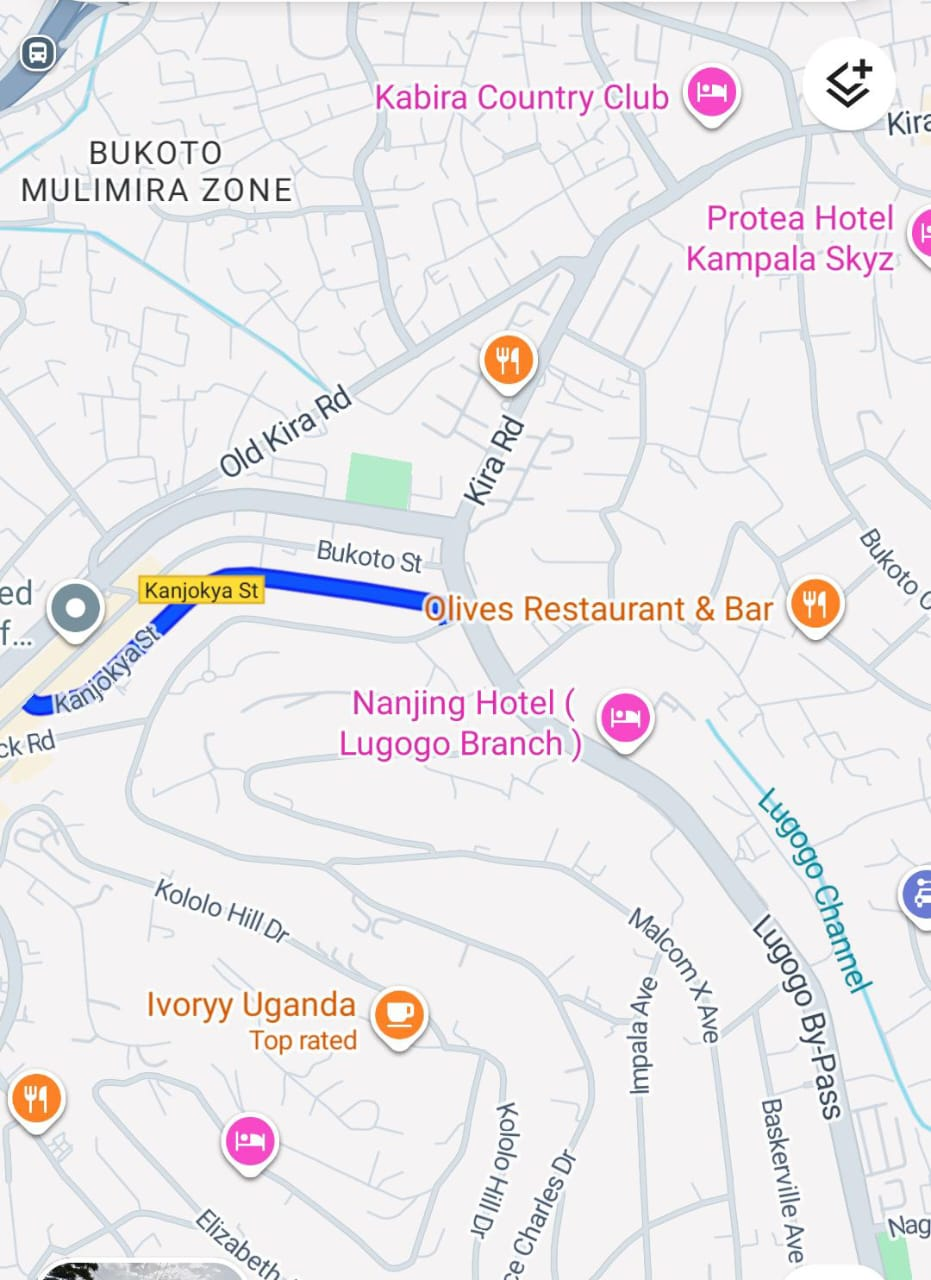931x1280 pixels.
Task: Select the grey location pin near Kanjokya St
Action: point(76,607)
